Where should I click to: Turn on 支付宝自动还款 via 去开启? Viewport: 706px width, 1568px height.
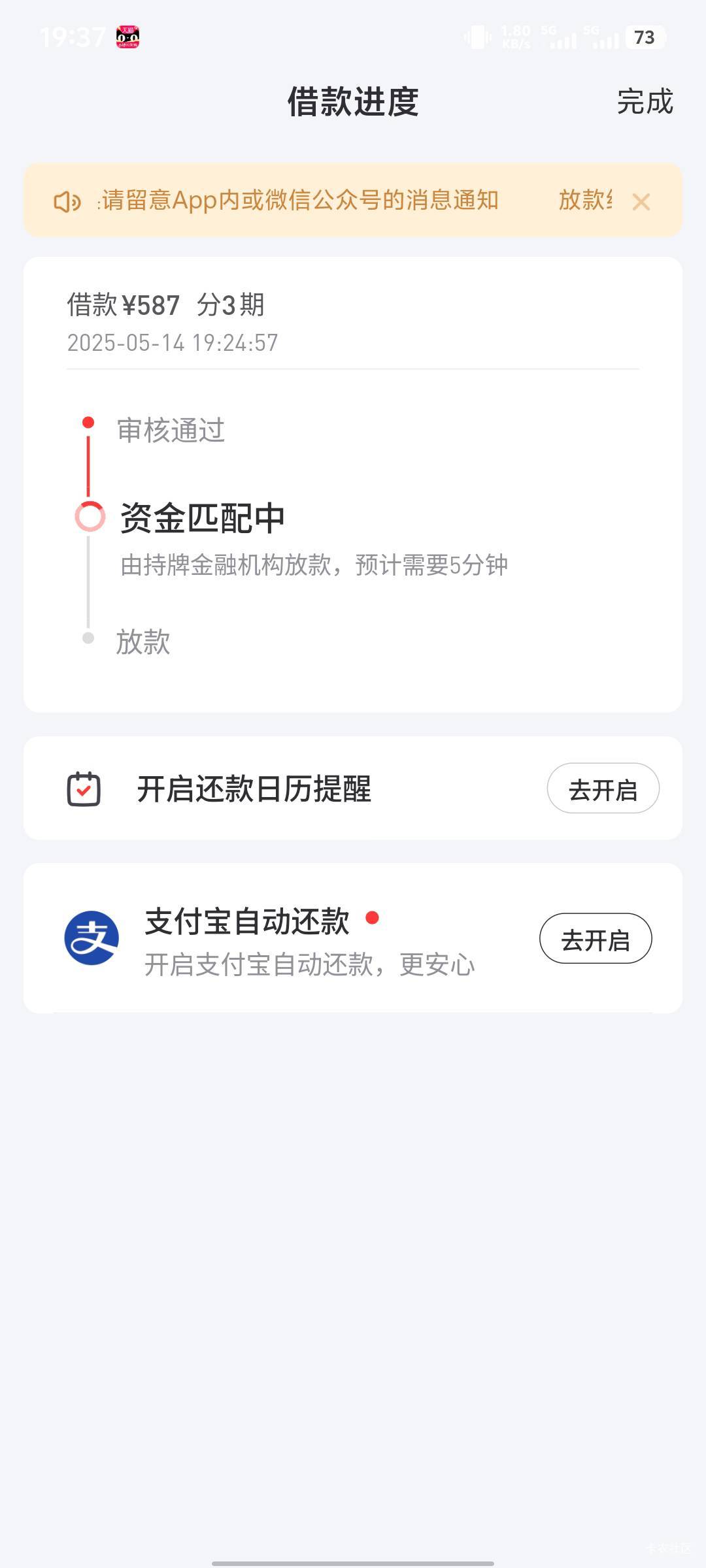coord(596,939)
